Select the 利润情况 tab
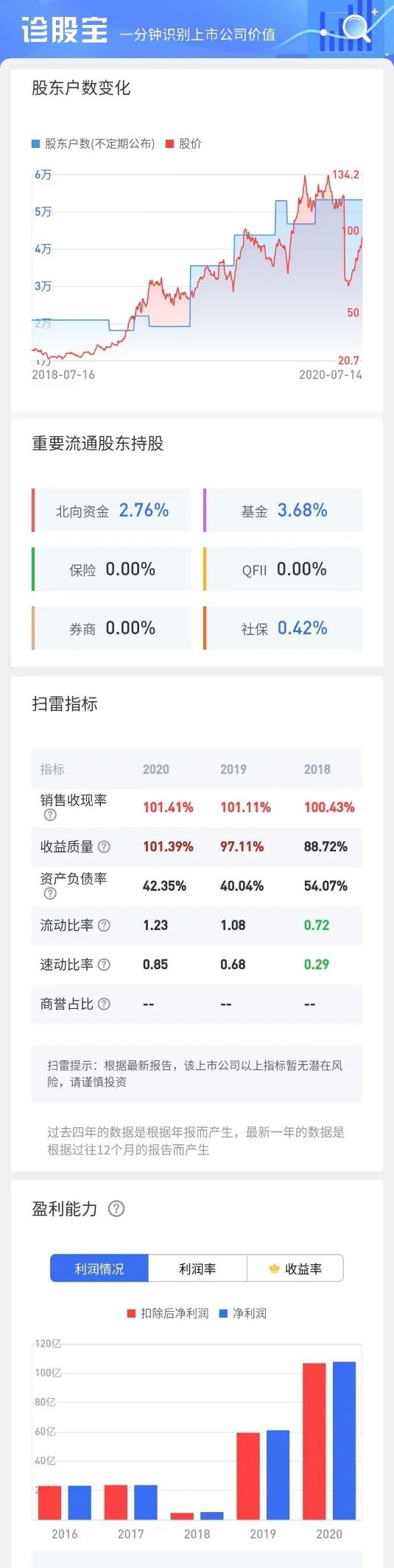This screenshot has height=1568, width=394. coord(99,1269)
